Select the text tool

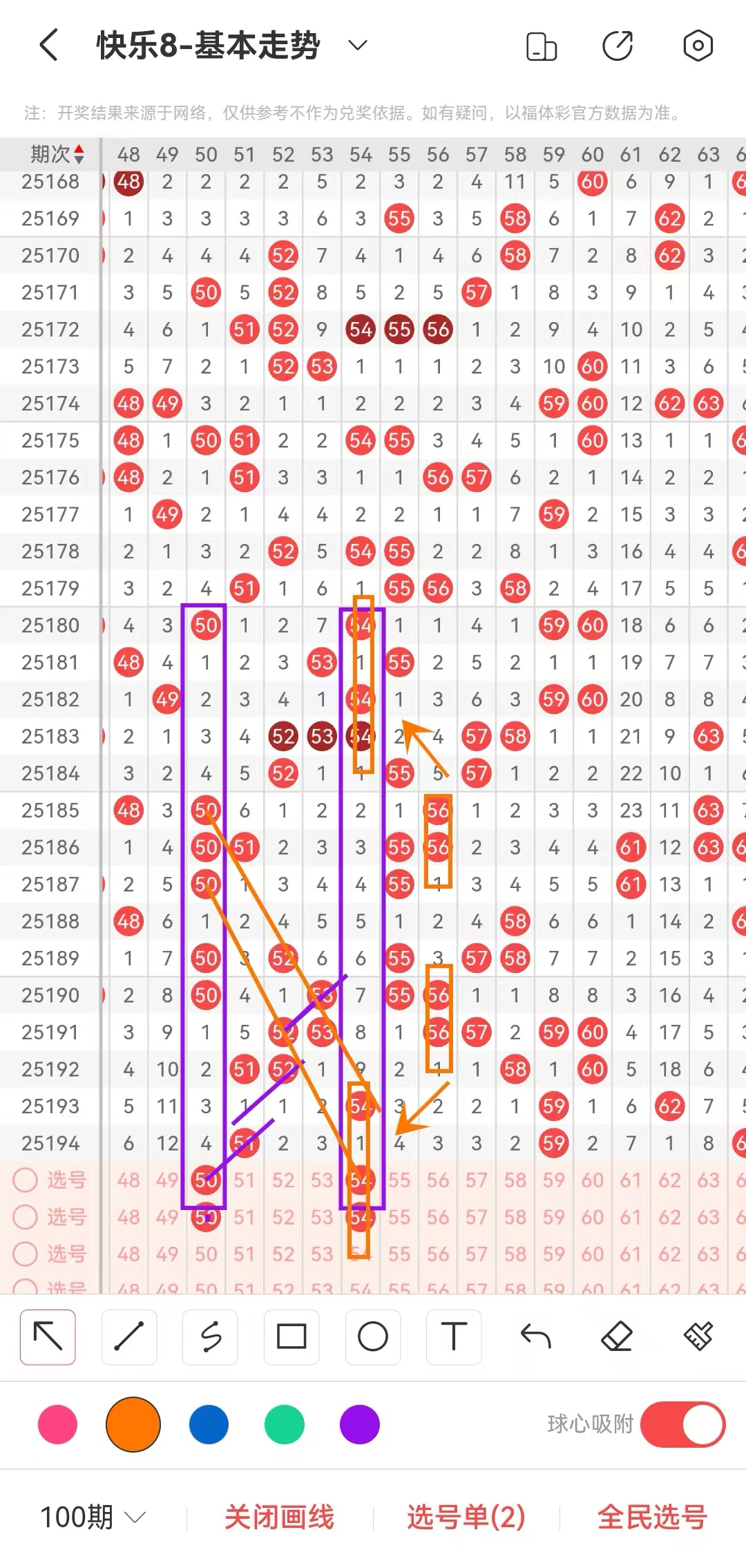pos(454,1336)
